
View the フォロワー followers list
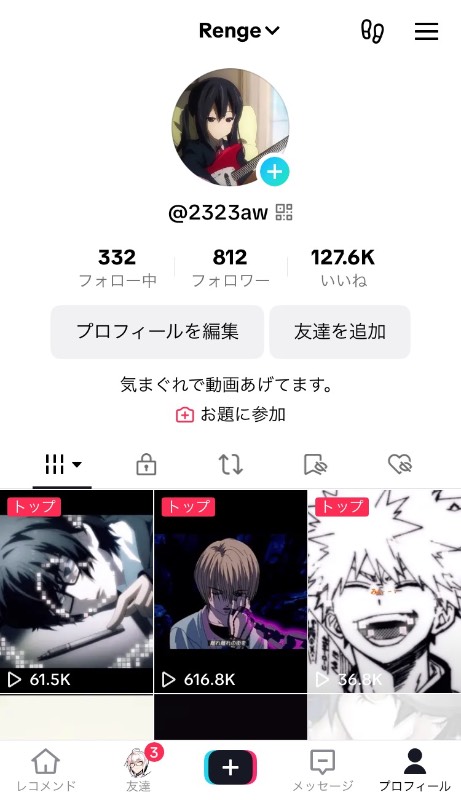[x=230, y=268]
